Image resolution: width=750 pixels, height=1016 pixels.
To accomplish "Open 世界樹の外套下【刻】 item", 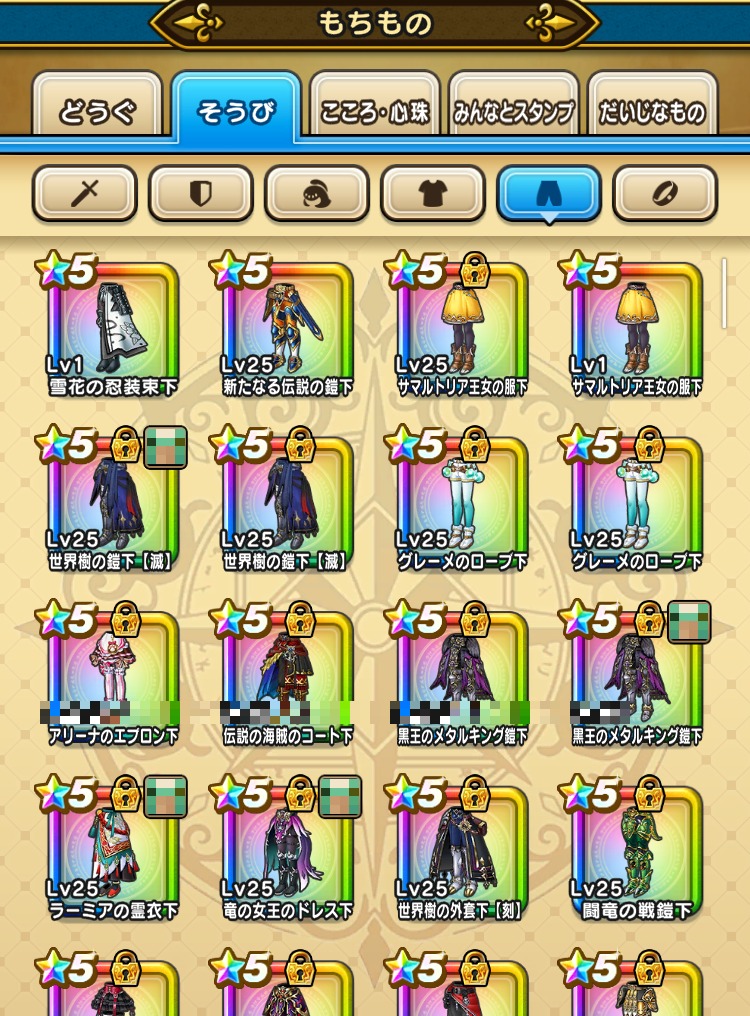I will [x=462, y=855].
